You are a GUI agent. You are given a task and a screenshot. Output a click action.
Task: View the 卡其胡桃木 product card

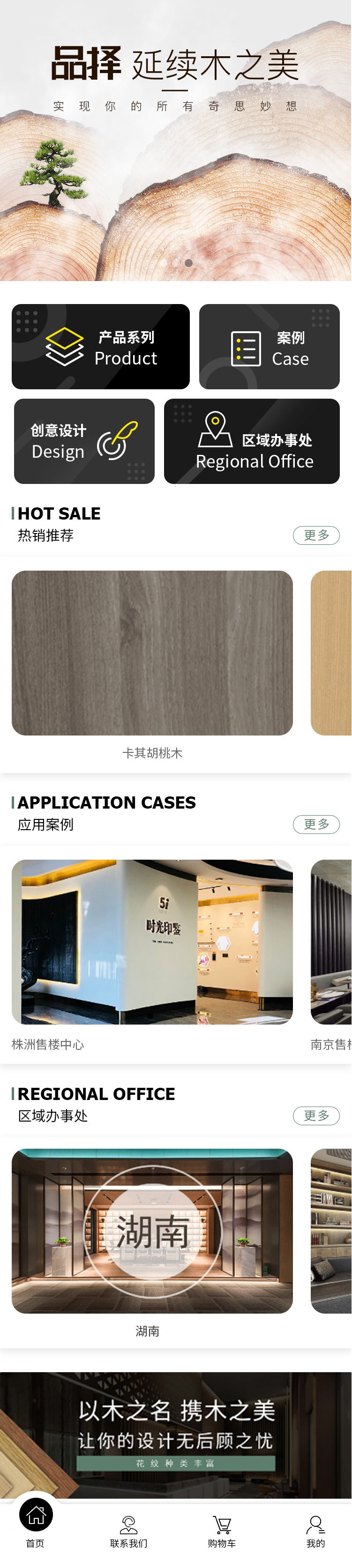[152, 653]
